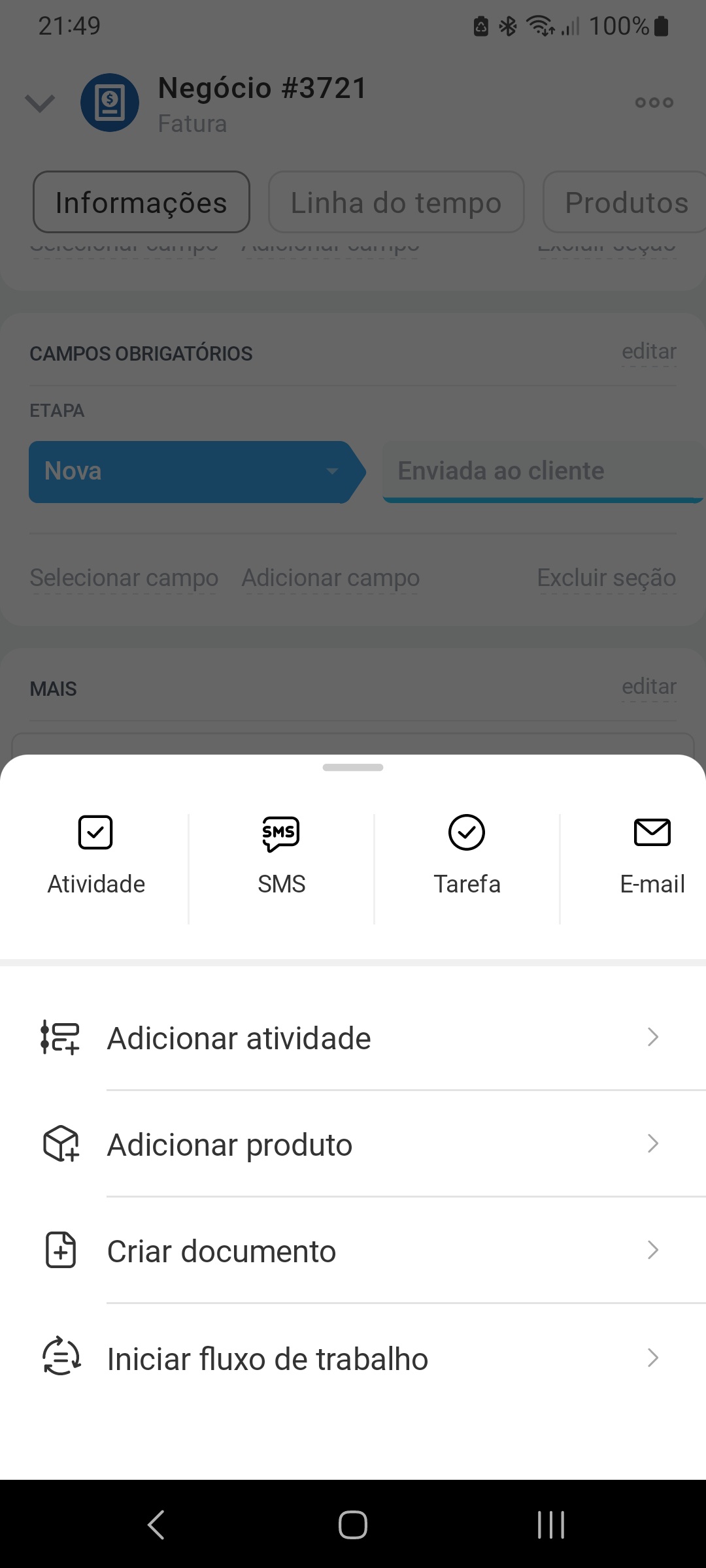Open Iniciar fluxo de trabalho
Image resolution: width=706 pixels, height=1568 pixels.
[x=353, y=1359]
